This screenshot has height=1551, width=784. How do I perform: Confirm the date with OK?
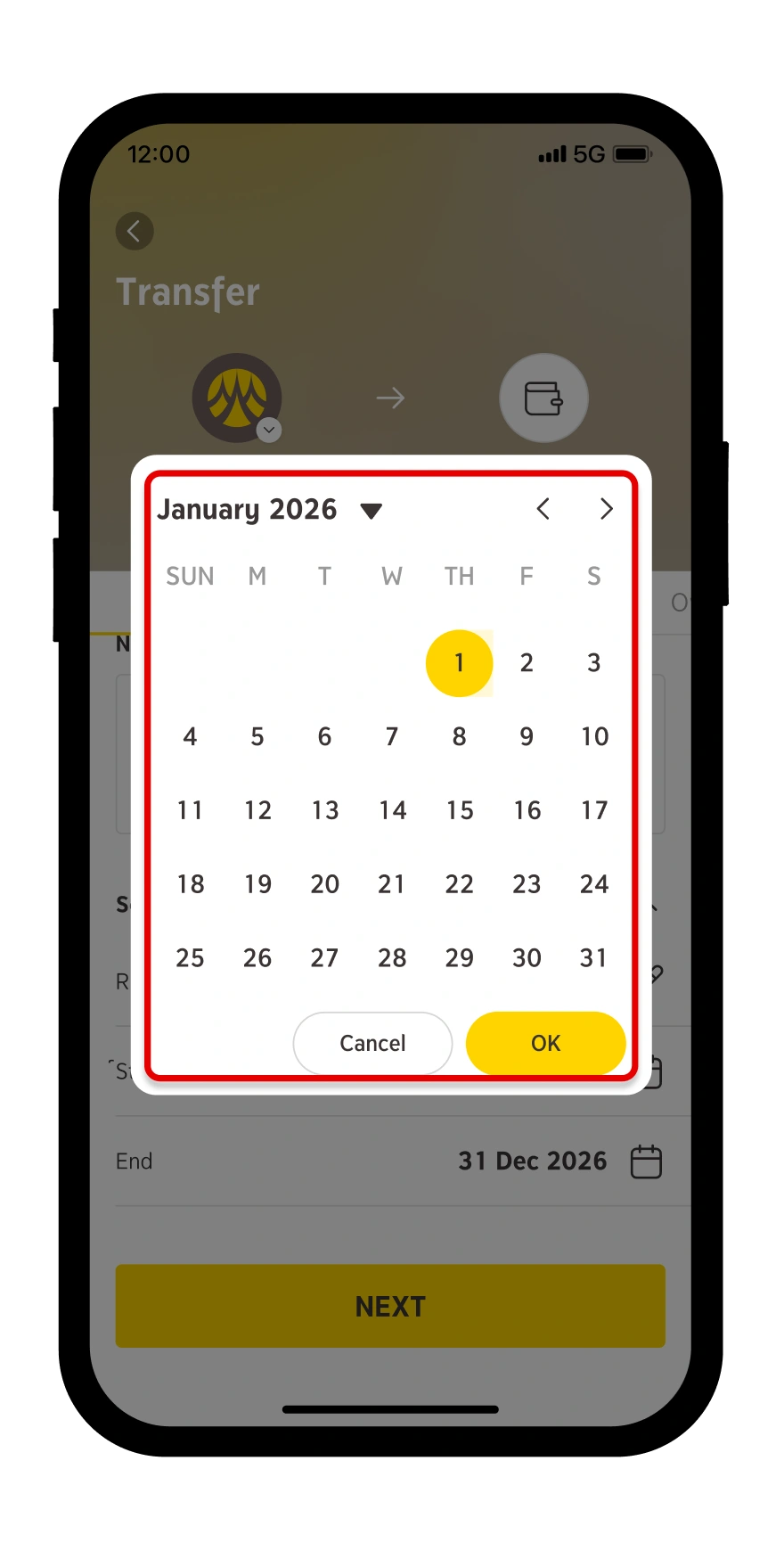pos(545,1043)
